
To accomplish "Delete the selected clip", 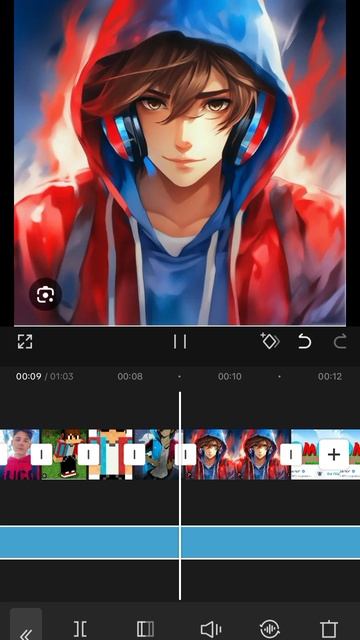I will [327, 629].
